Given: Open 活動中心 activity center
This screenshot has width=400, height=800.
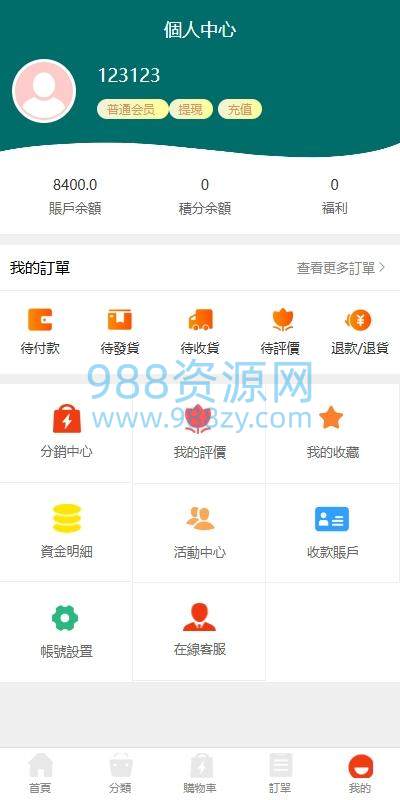Looking at the screenshot, I should (x=199, y=532).
